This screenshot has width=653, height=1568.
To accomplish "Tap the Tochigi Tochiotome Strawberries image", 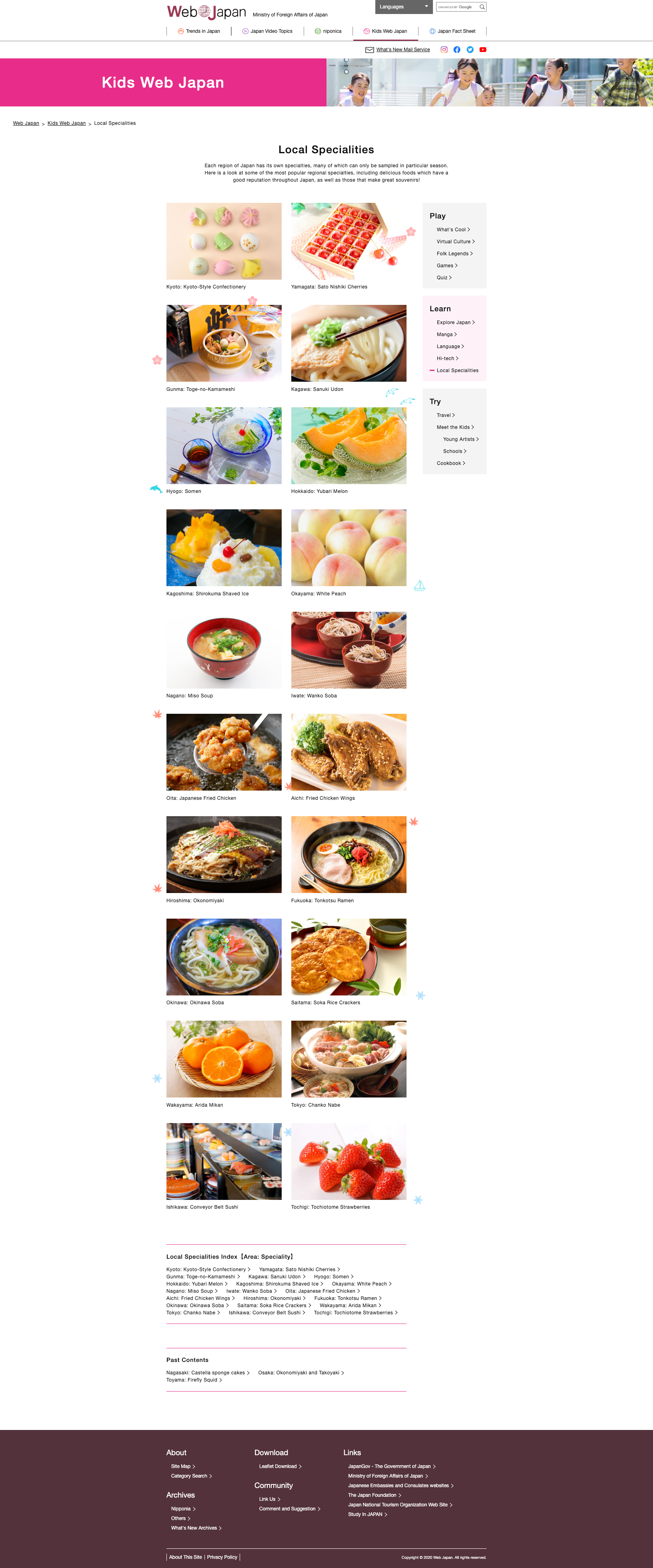I will [349, 1161].
